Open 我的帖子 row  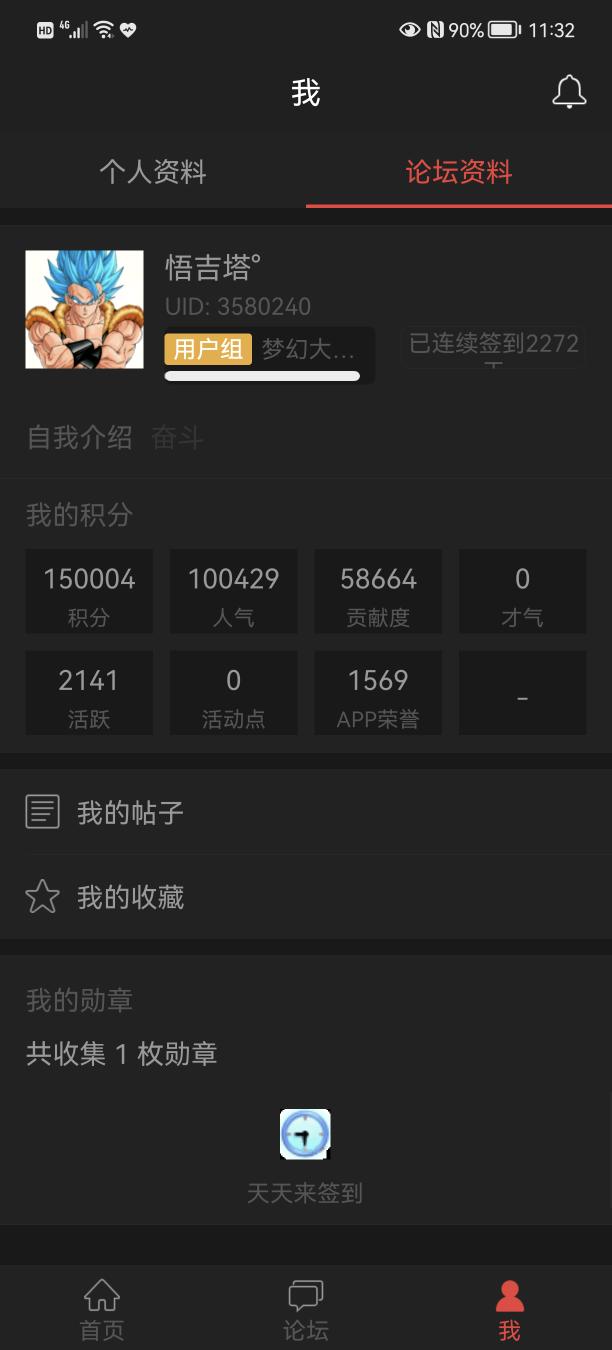(306, 812)
